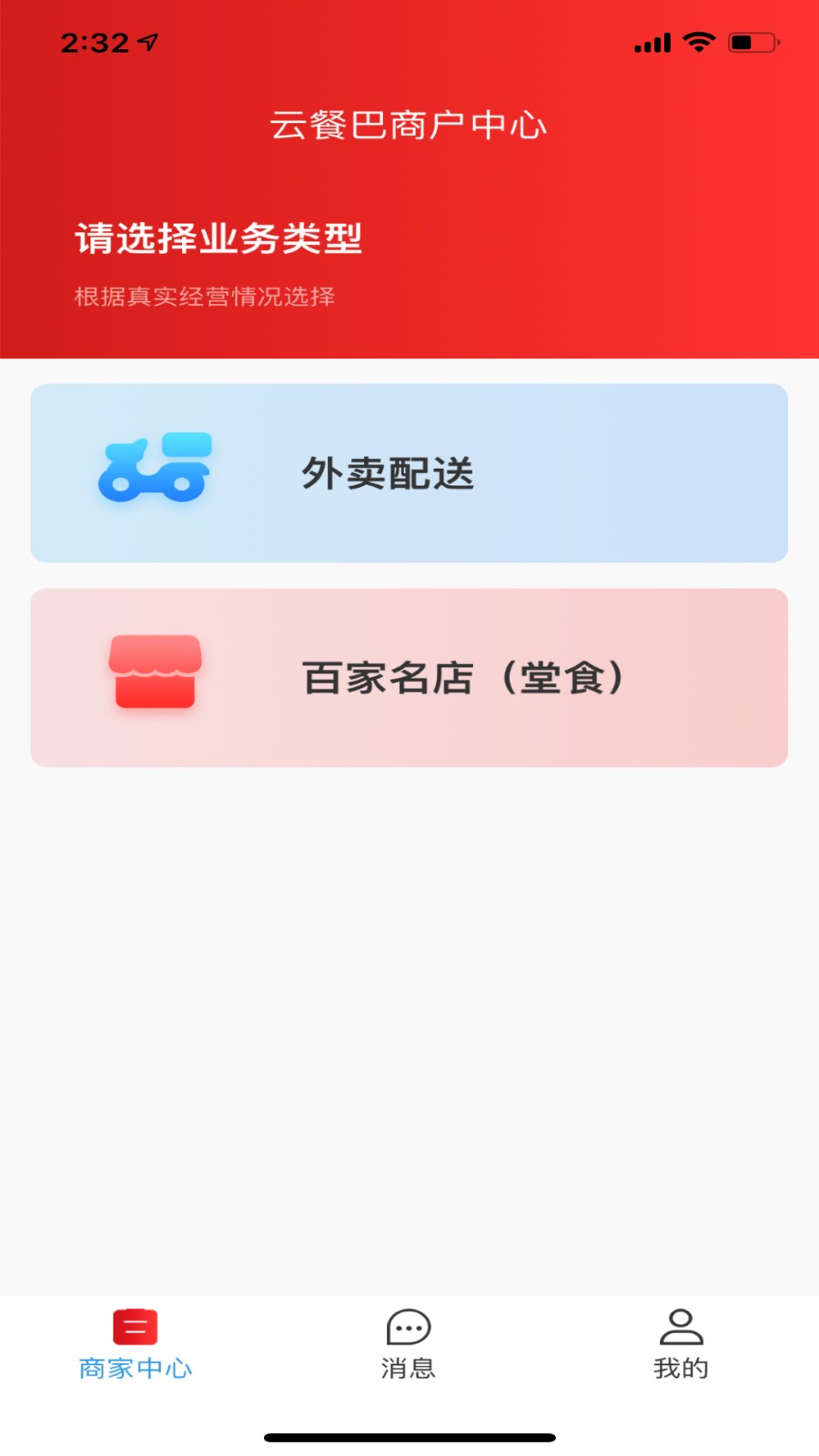Click the Wi-Fi icon in status bar
This screenshot has width=819, height=1456.
[x=696, y=42]
